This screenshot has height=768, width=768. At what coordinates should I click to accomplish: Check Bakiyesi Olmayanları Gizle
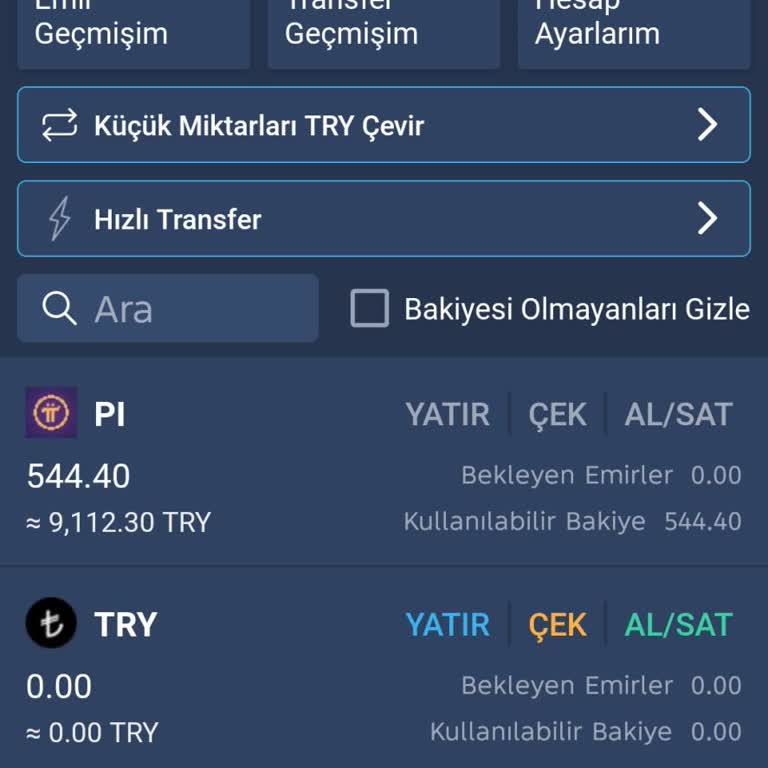tap(370, 309)
